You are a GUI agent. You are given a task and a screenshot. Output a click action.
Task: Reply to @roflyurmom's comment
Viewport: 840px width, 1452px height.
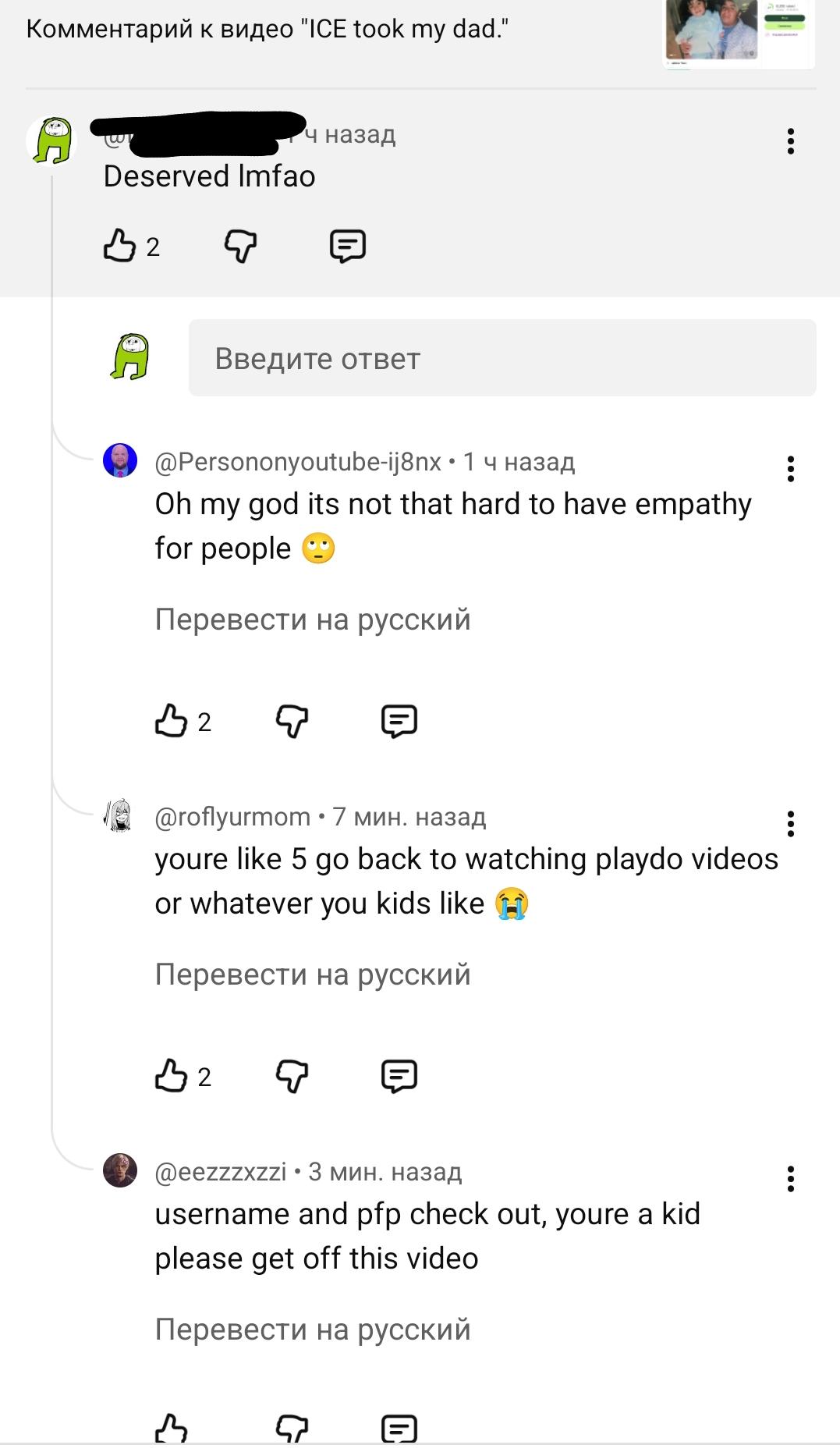click(x=399, y=1076)
